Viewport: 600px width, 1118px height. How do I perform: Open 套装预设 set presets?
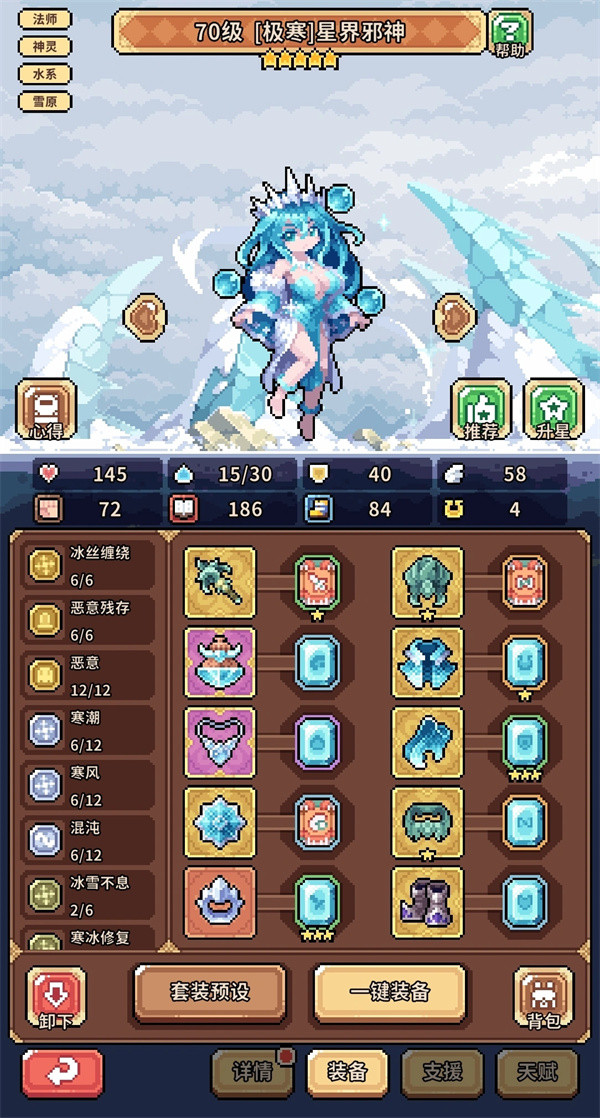click(x=209, y=992)
